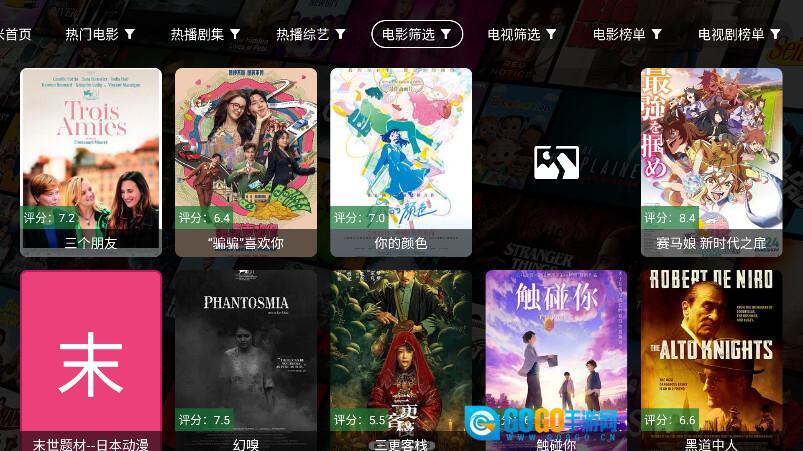Viewport: 803px width, 451px height.
Task: Open the 电影筛选 filter tab
Action: [417, 34]
